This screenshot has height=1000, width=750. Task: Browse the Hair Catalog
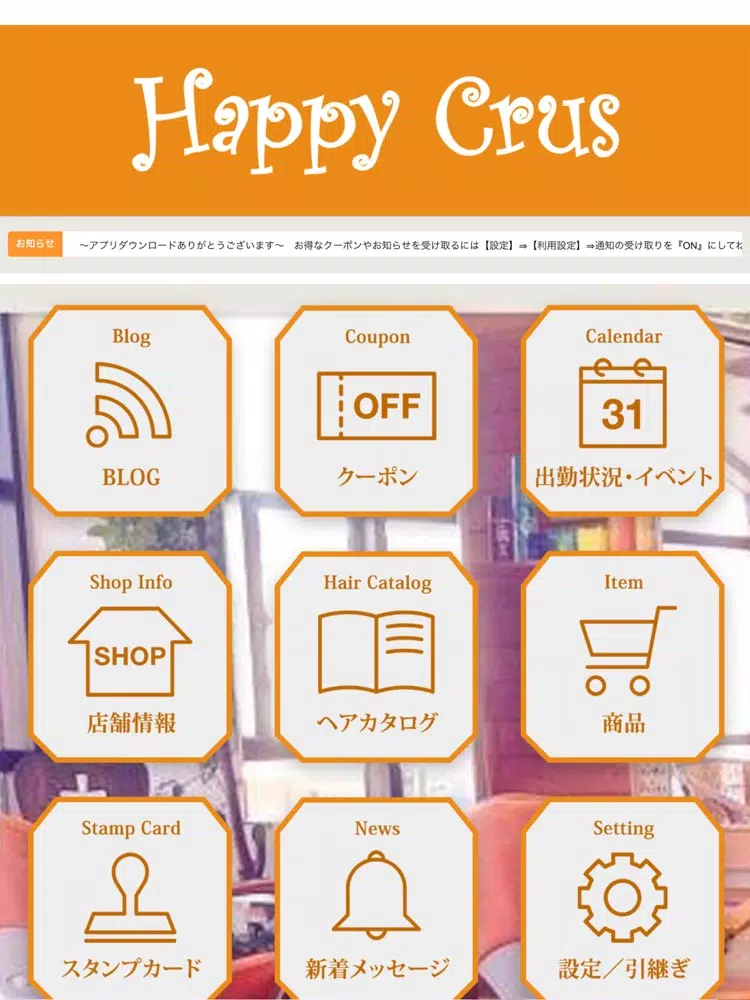pos(376,656)
